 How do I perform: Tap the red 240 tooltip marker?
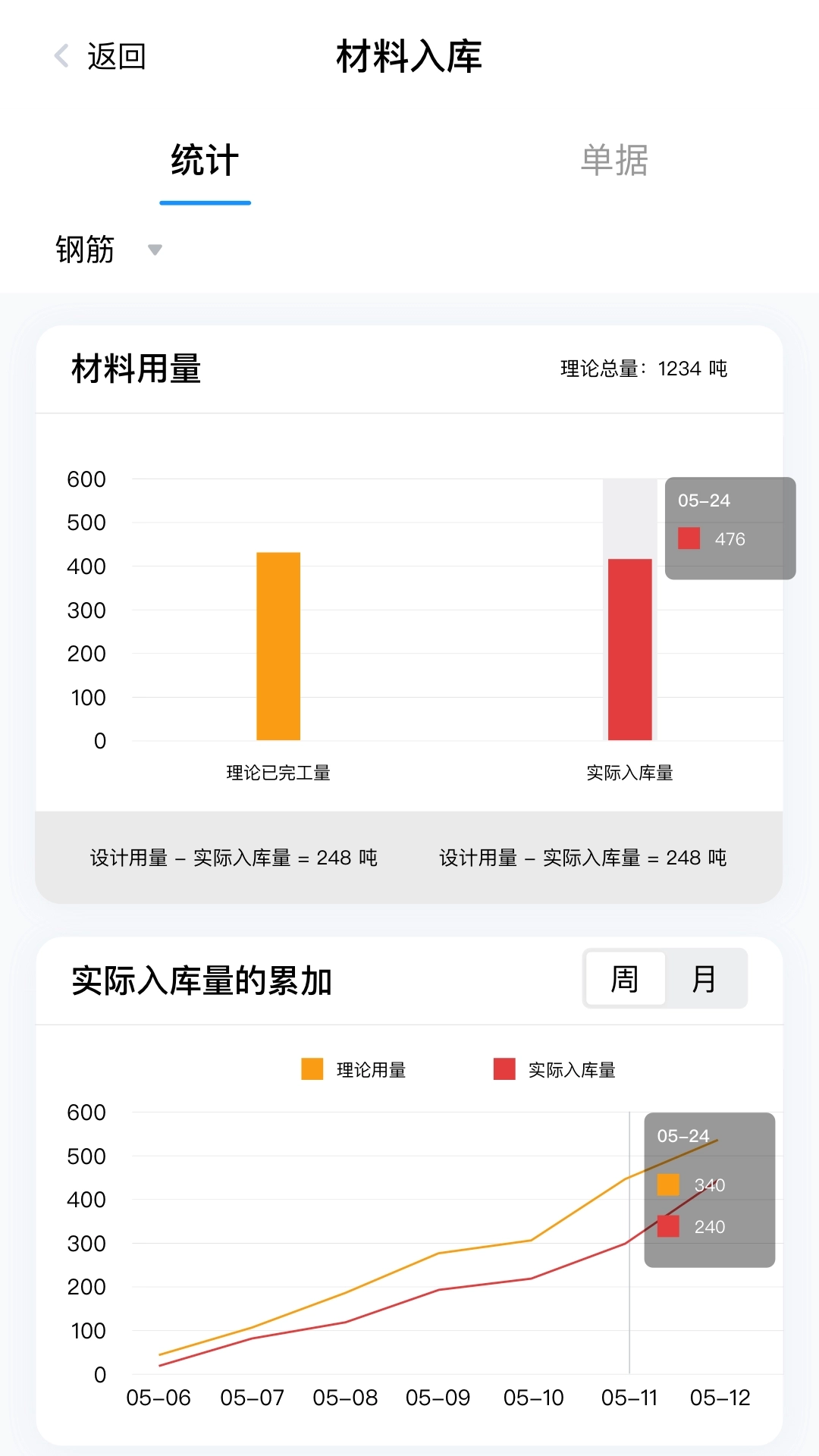pyautogui.click(x=667, y=1226)
